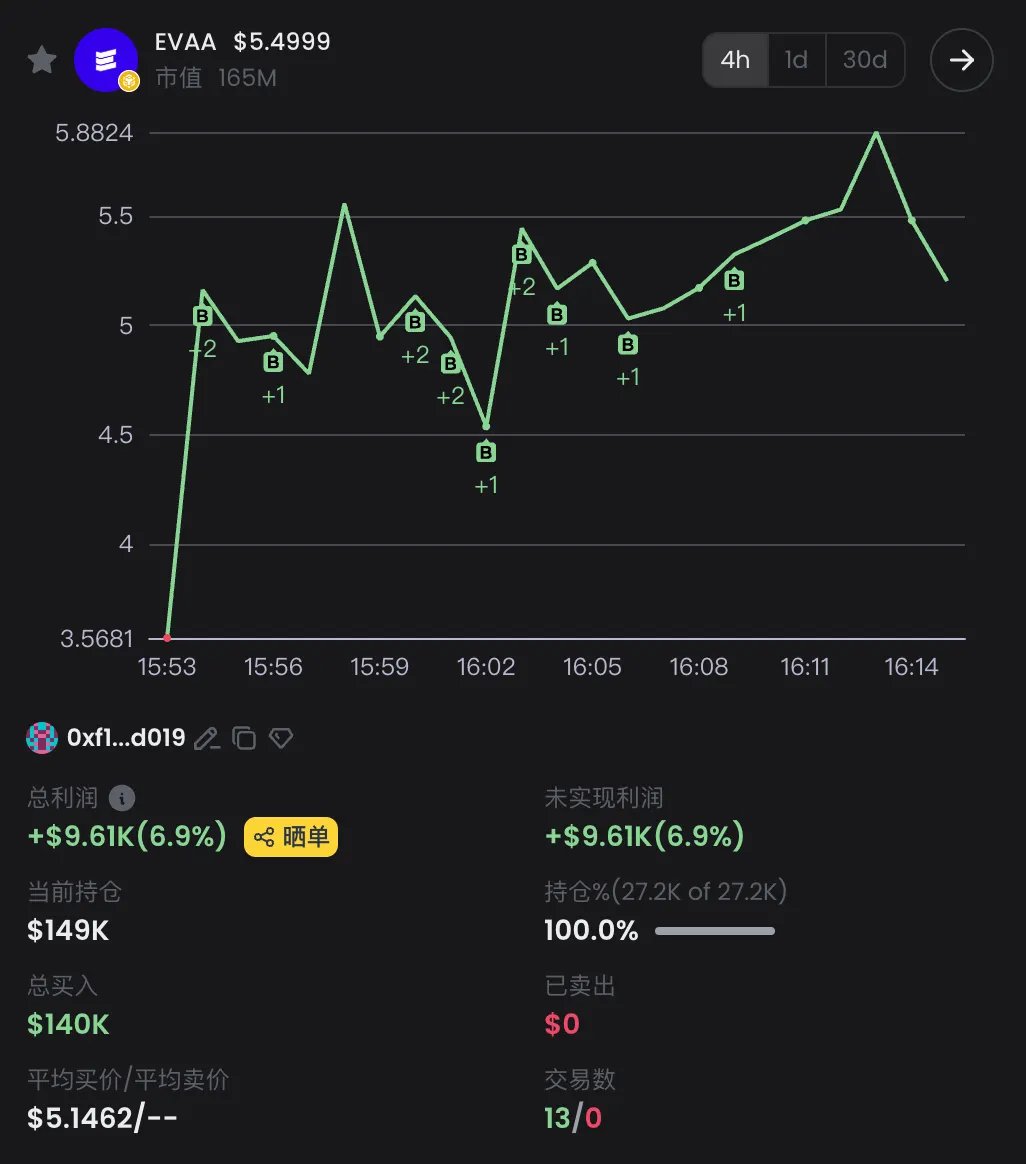The image size is (1026, 1164).
Task: Switch chart to 1d range
Action: click(796, 60)
